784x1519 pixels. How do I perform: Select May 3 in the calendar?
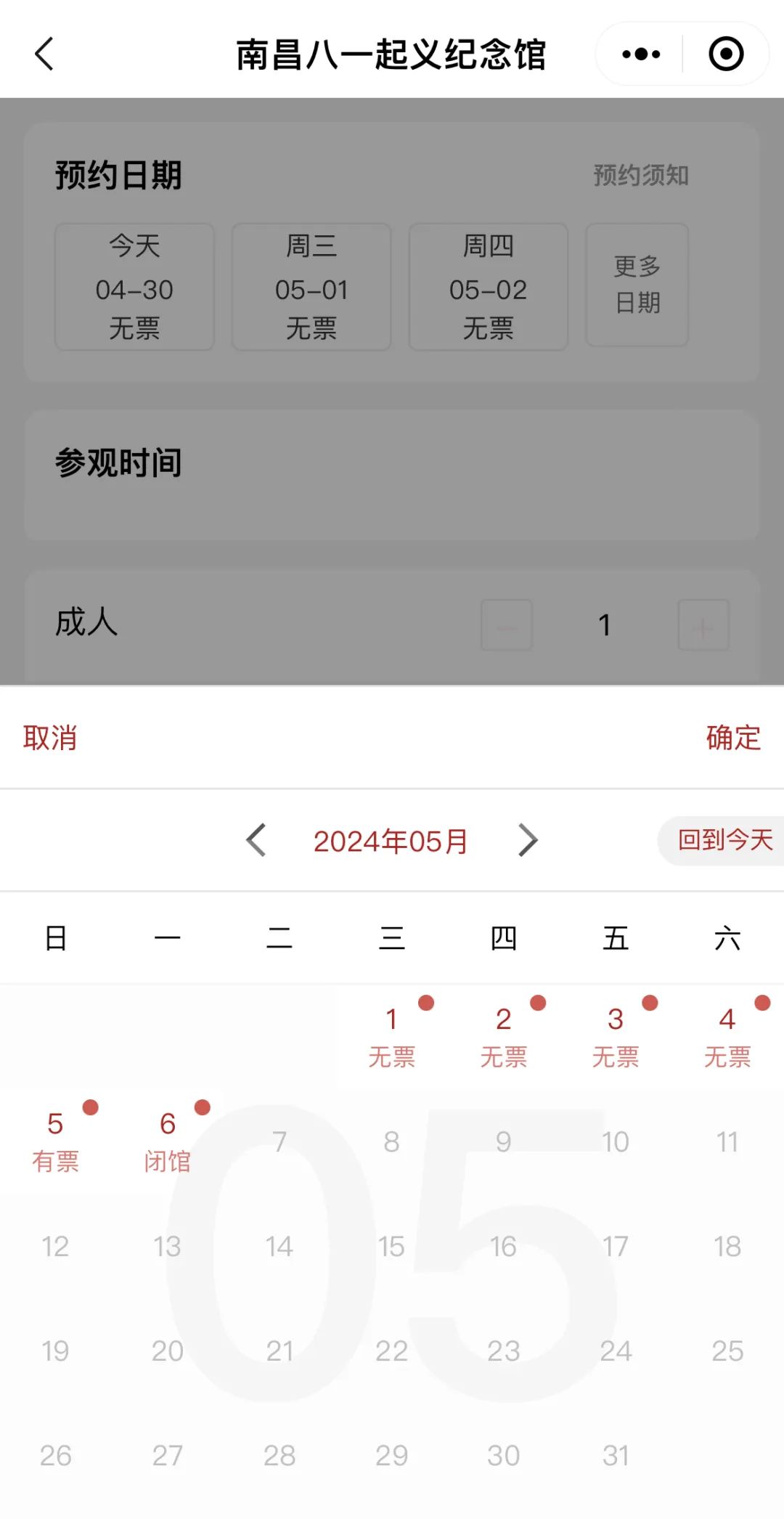pos(616,1035)
